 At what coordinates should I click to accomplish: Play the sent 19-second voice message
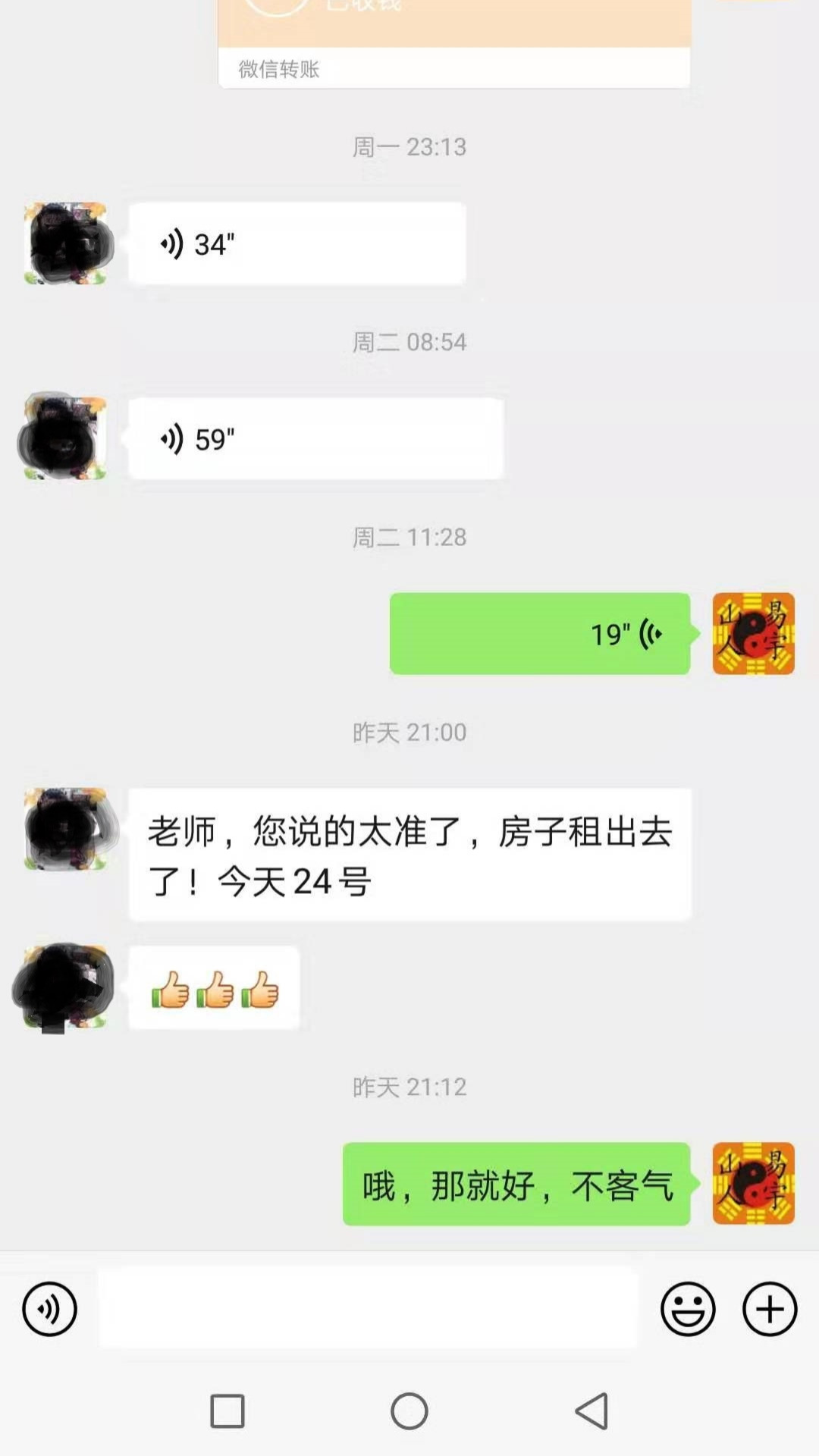click(x=540, y=633)
